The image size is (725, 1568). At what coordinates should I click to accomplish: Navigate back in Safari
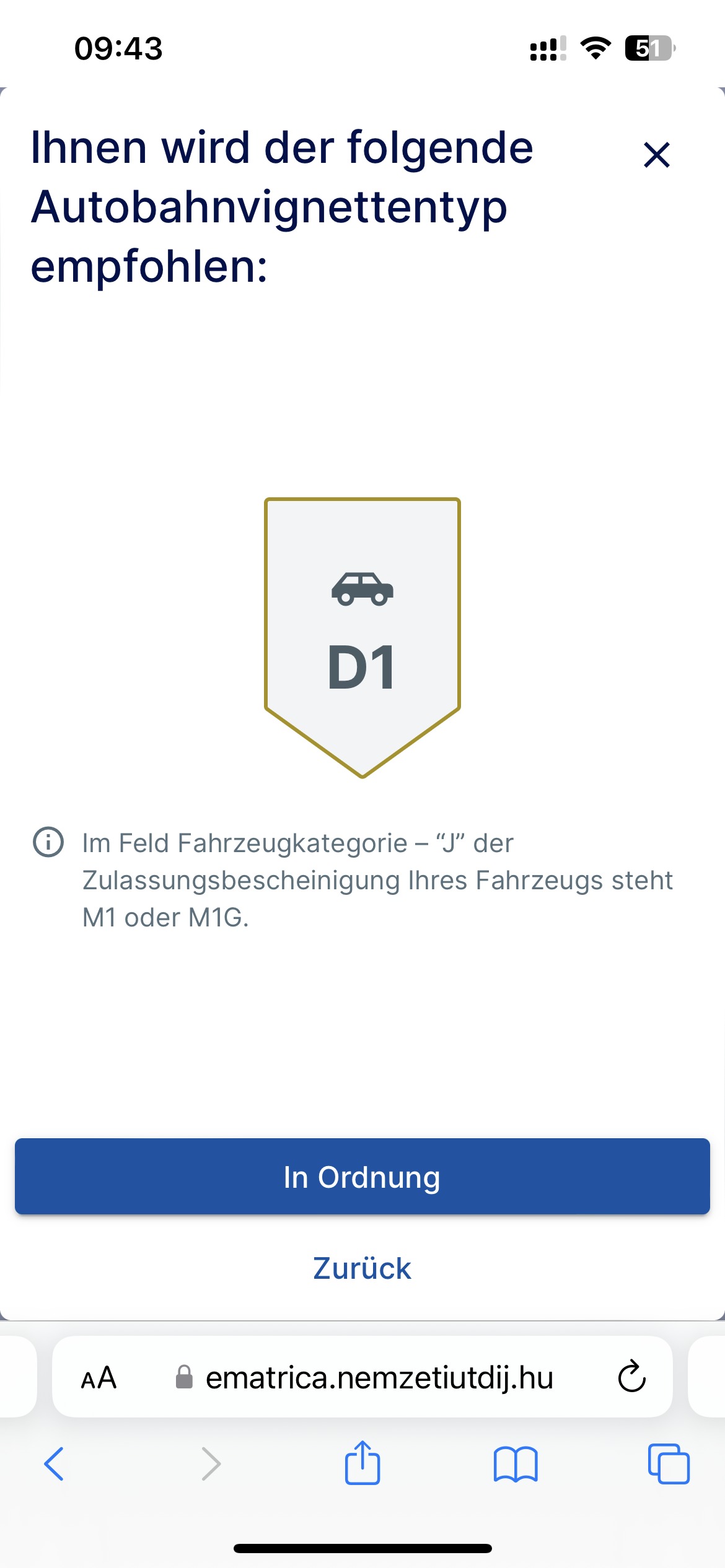click(x=55, y=1464)
